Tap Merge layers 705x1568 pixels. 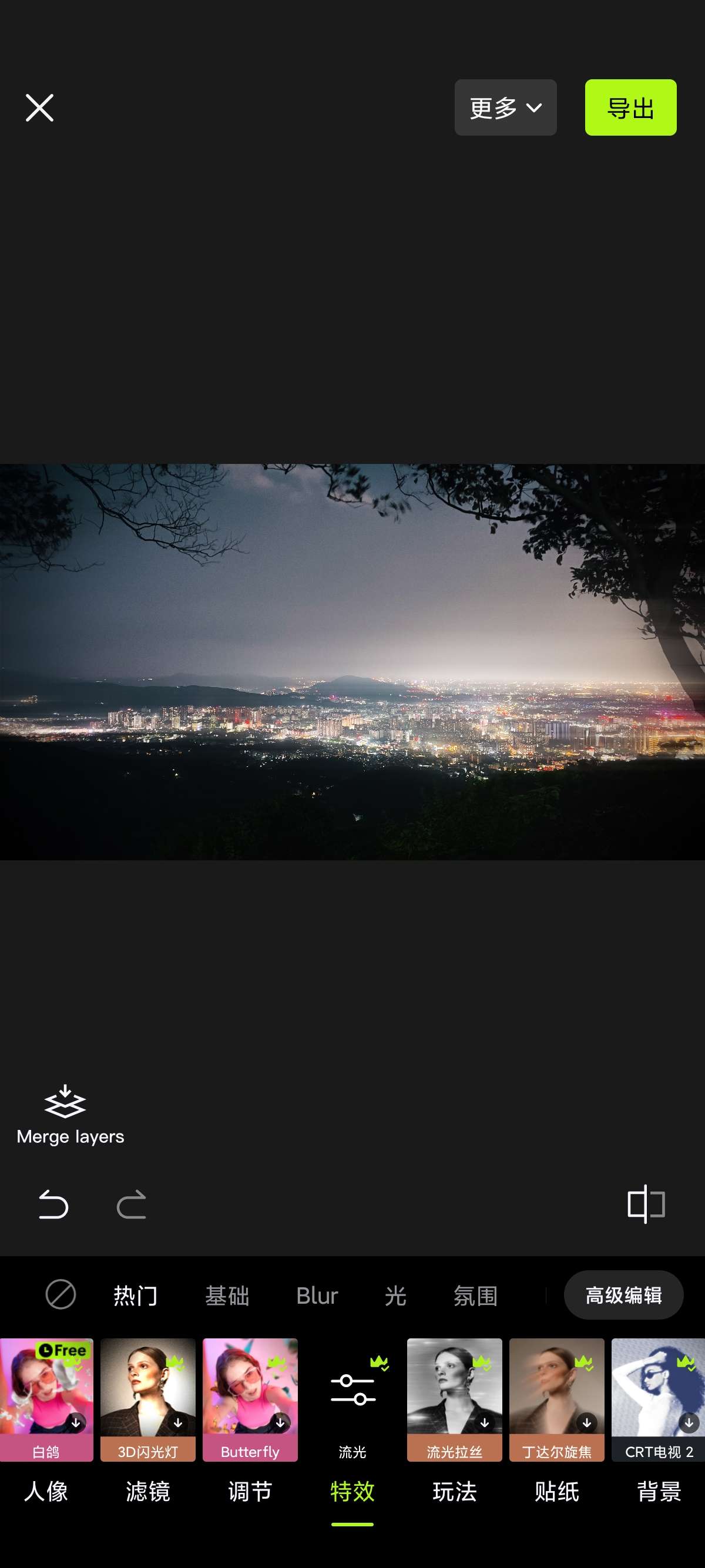(x=70, y=1115)
